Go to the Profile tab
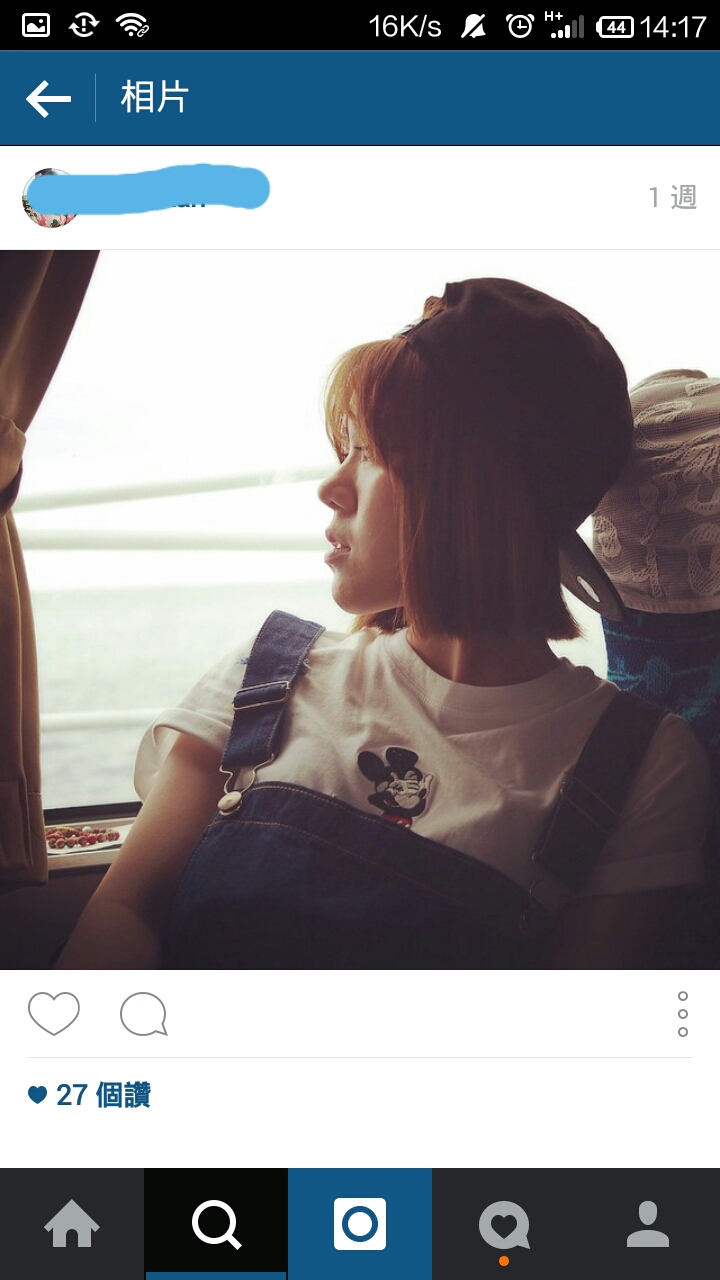 [x=648, y=1224]
